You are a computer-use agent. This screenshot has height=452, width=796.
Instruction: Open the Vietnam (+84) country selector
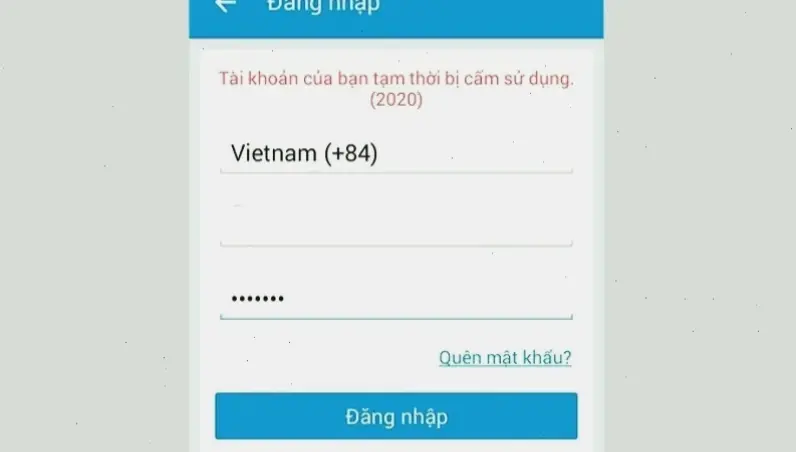pos(395,153)
